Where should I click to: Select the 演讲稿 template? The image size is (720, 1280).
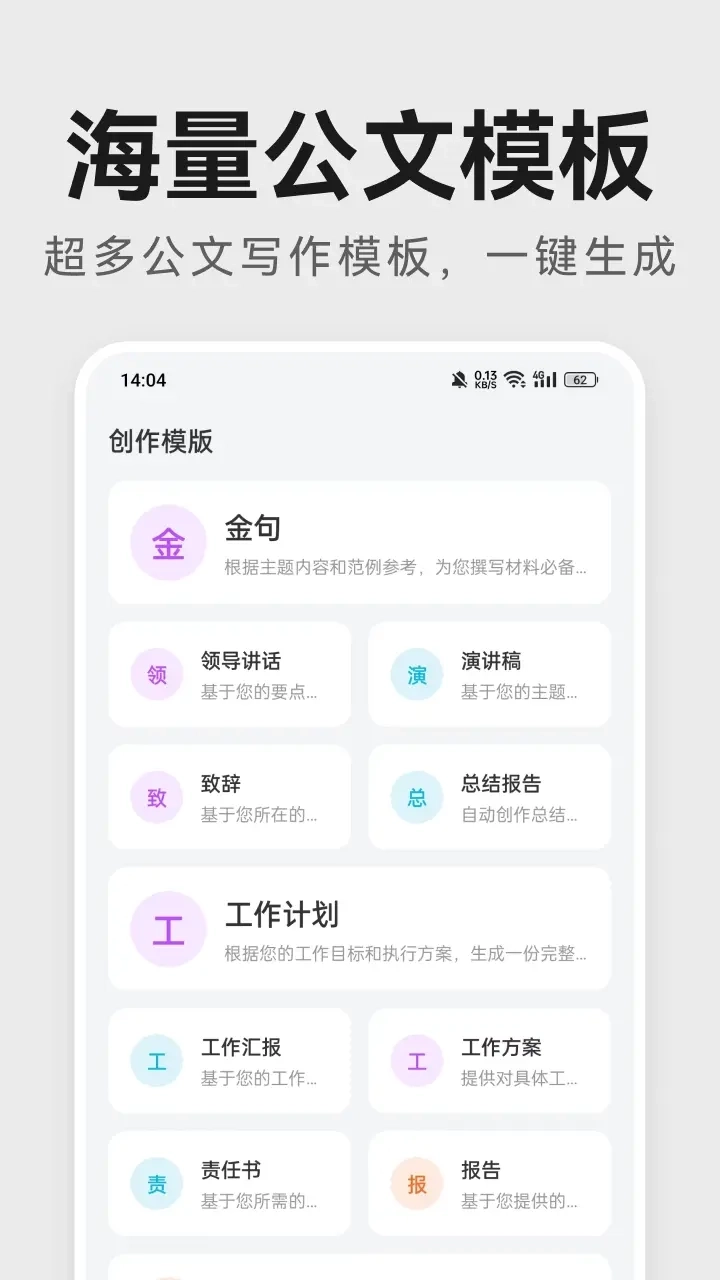coord(488,675)
